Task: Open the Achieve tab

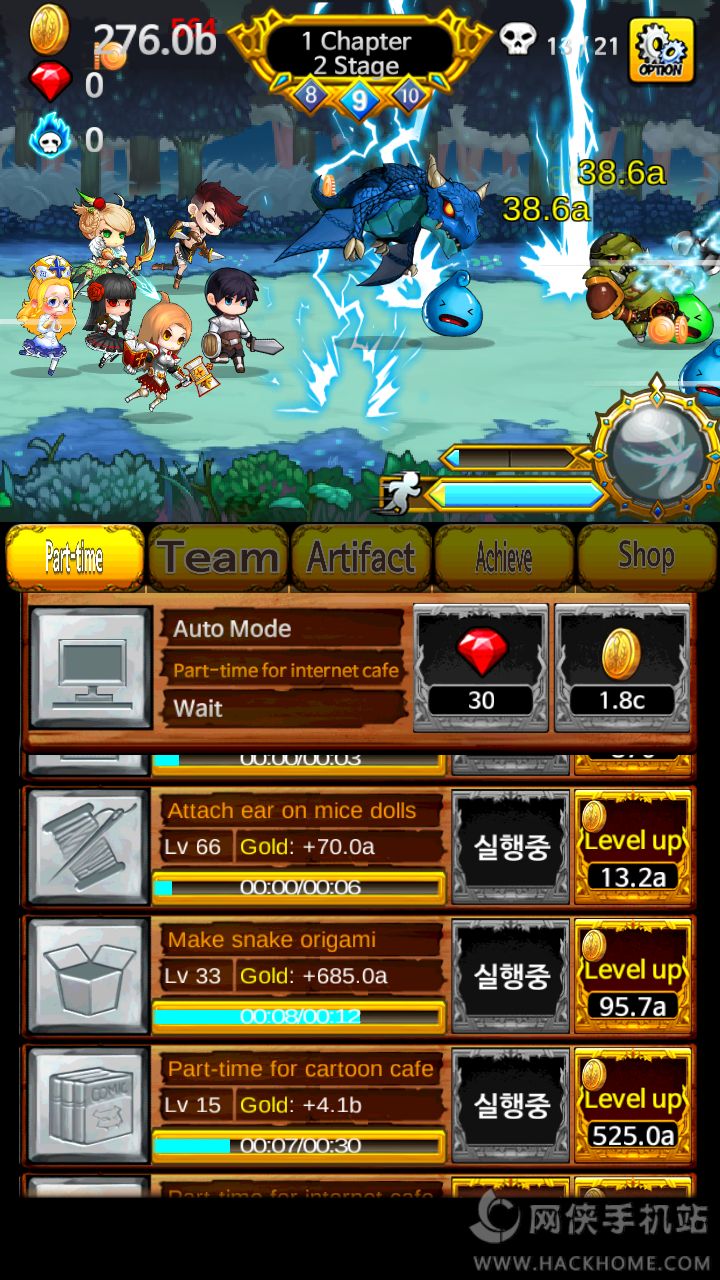Action: coord(504,558)
